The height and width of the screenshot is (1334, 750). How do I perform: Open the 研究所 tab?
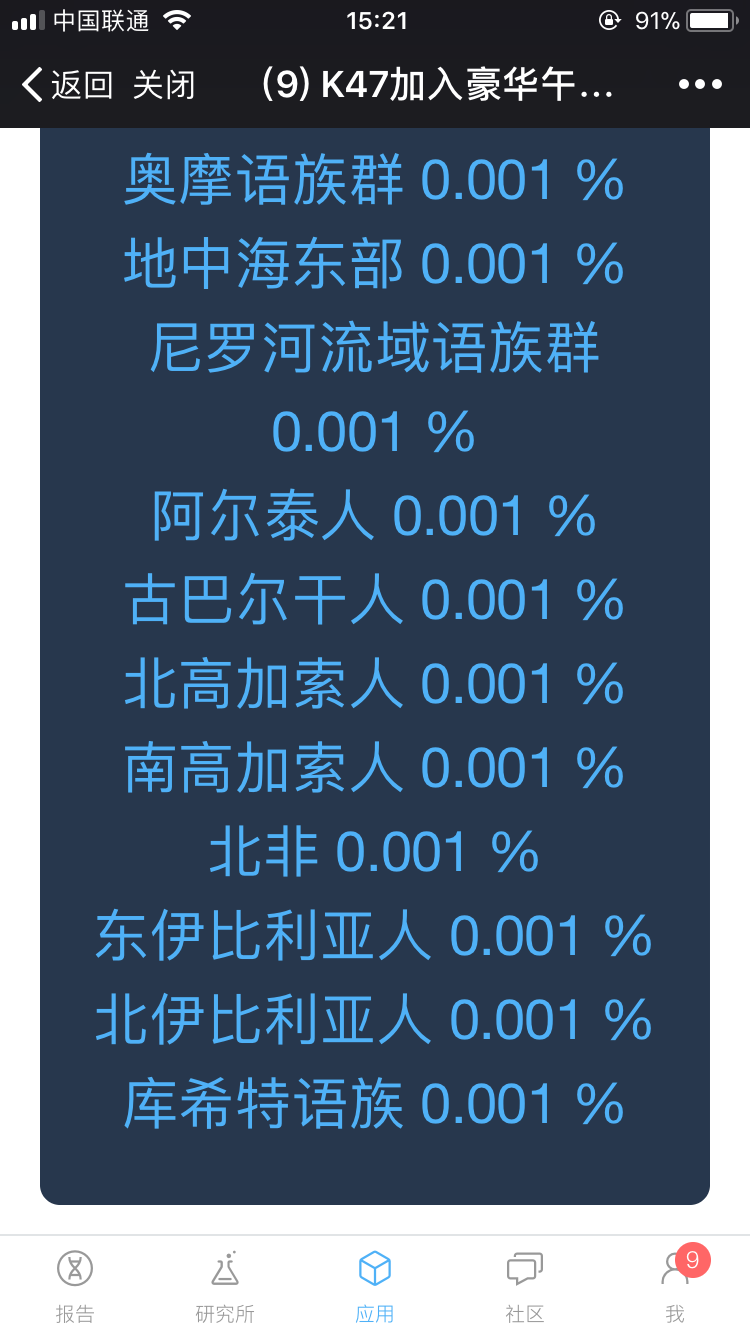[x=225, y=1287]
